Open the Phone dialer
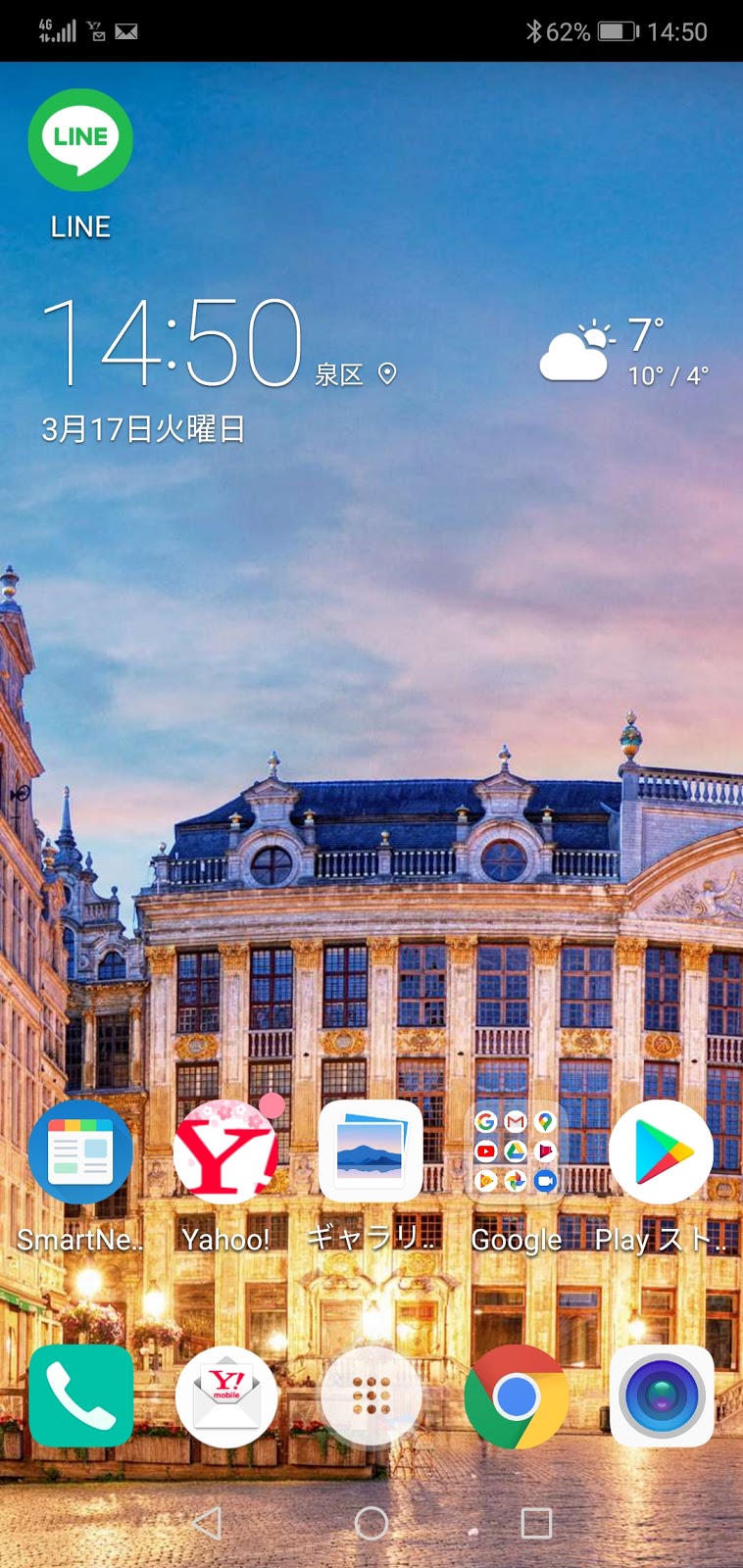 tap(80, 1396)
